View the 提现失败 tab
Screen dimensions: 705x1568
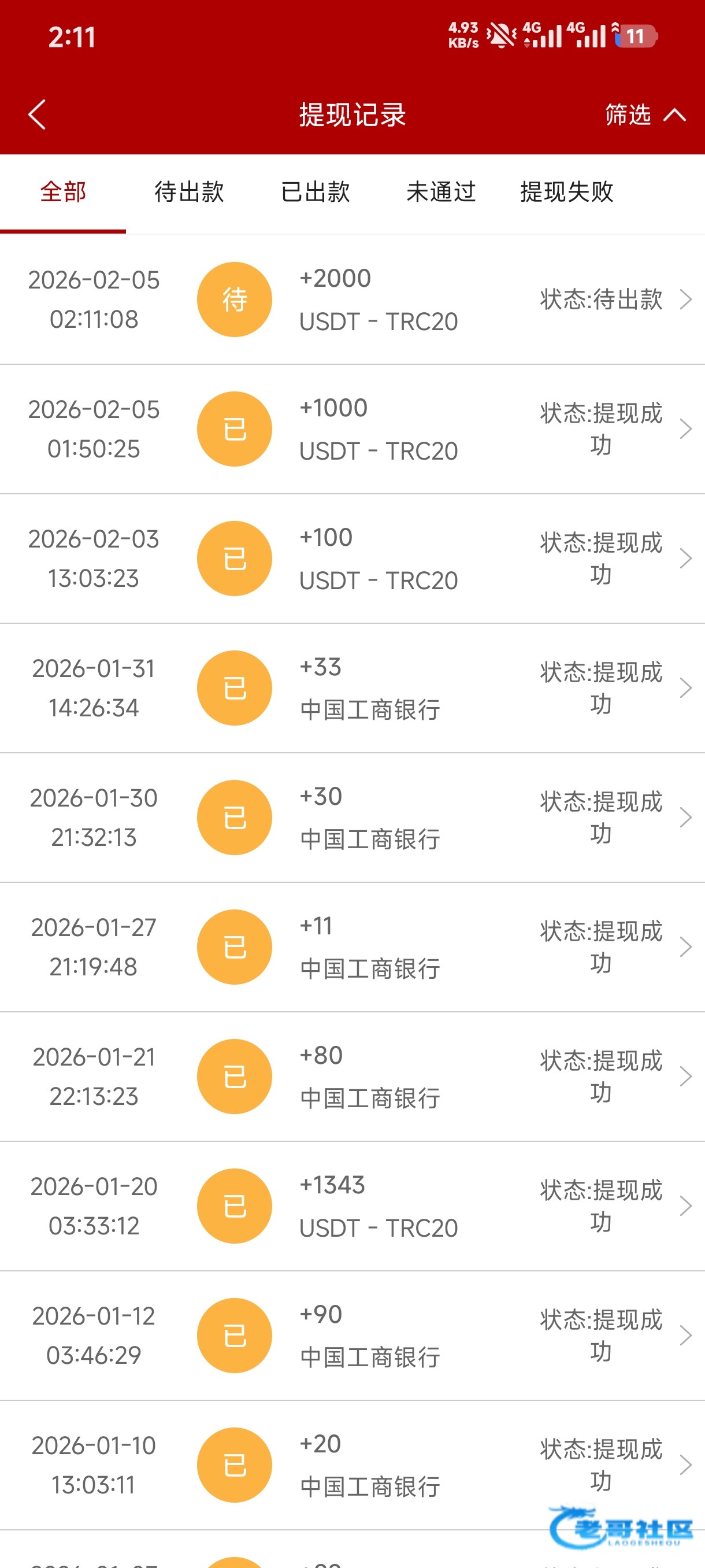(x=566, y=193)
